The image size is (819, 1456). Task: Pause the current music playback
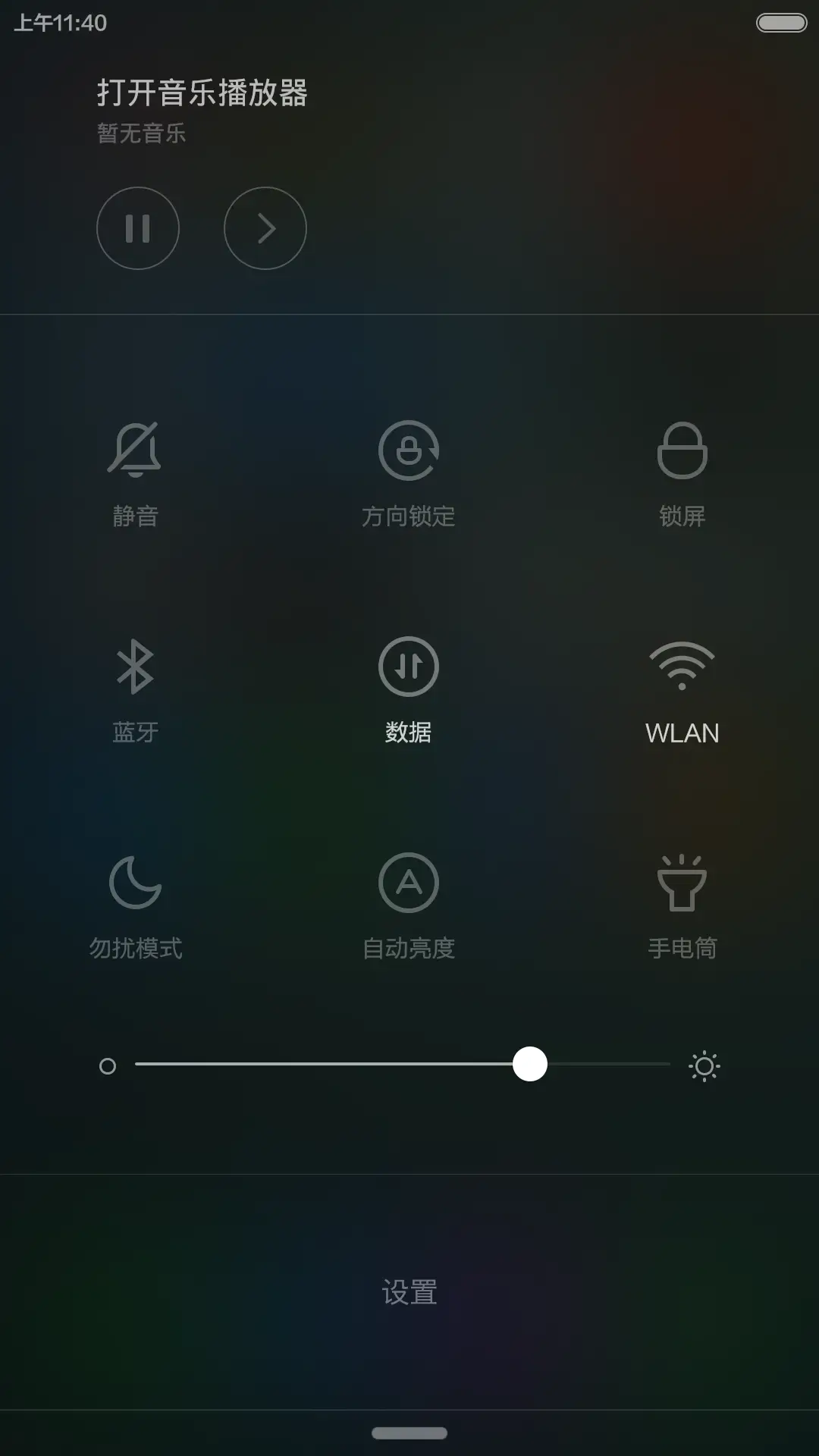pyautogui.click(x=138, y=228)
